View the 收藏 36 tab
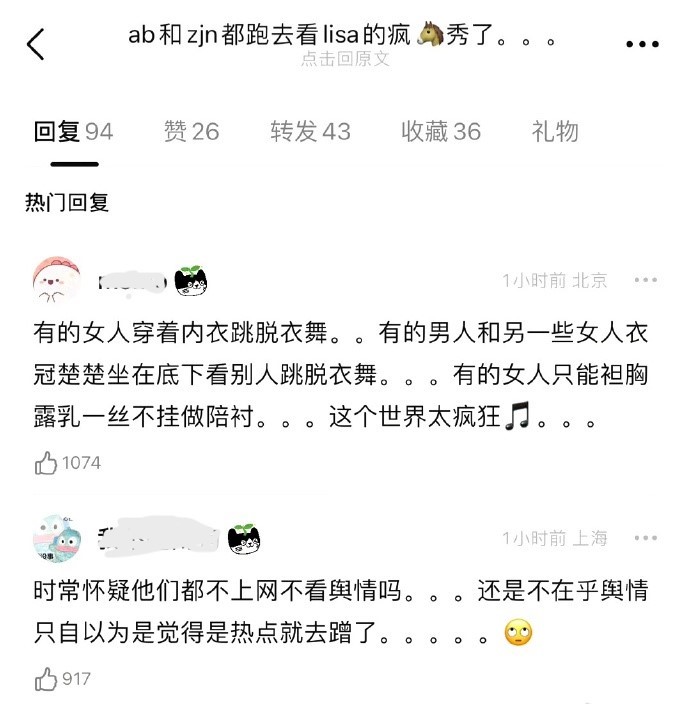The width and height of the screenshot is (690, 704). 441,132
